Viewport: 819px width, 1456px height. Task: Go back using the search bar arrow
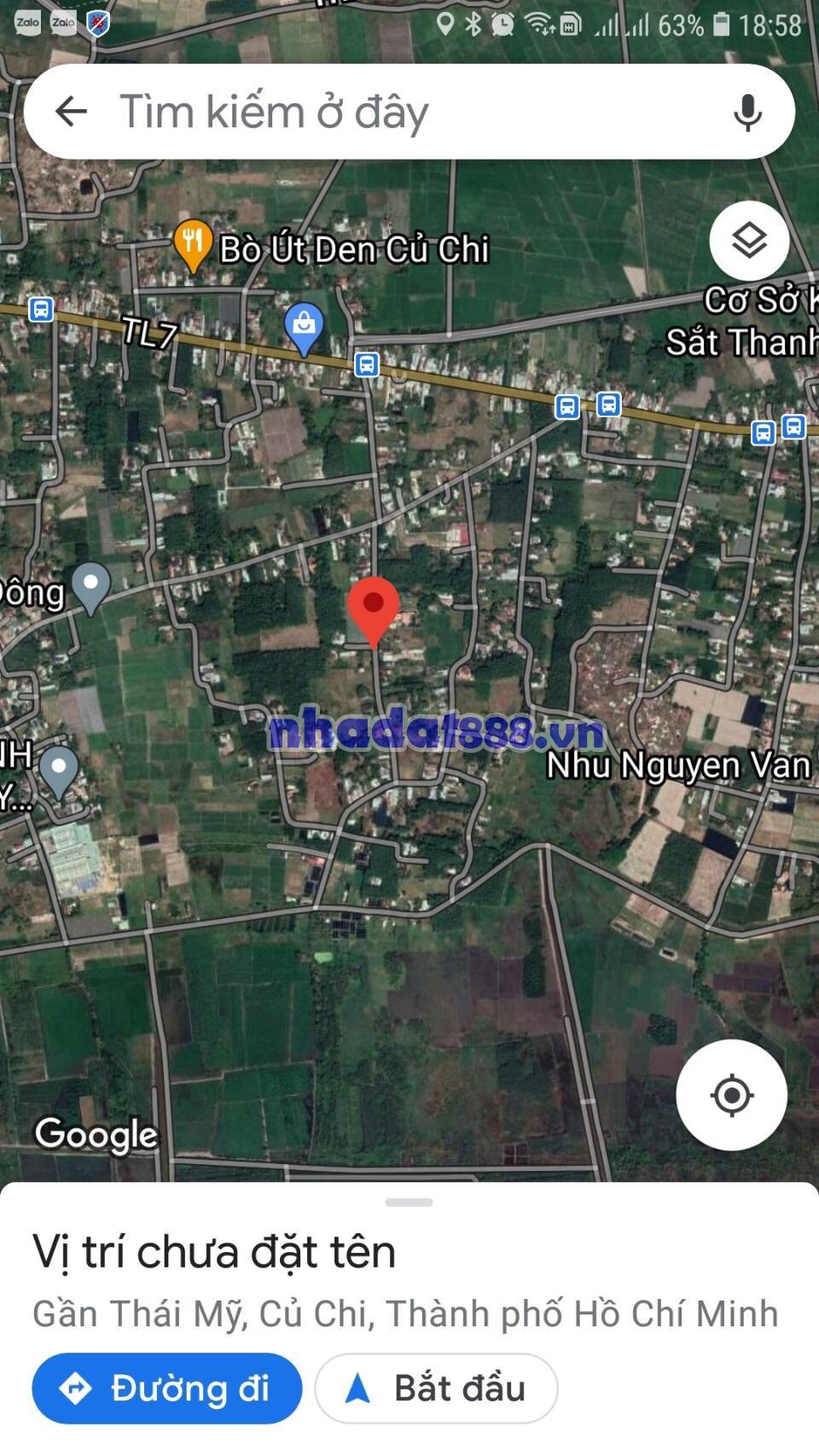[x=71, y=111]
